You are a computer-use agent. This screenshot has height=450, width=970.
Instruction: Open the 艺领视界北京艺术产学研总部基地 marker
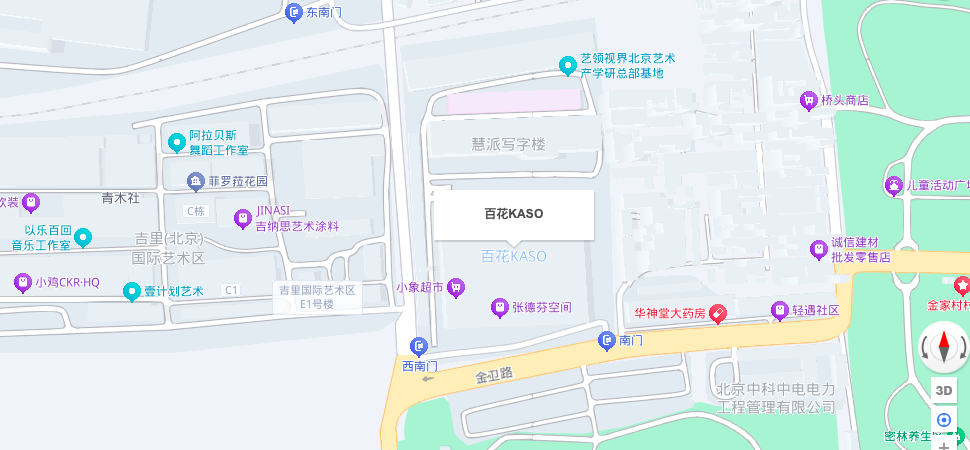tap(567, 66)
